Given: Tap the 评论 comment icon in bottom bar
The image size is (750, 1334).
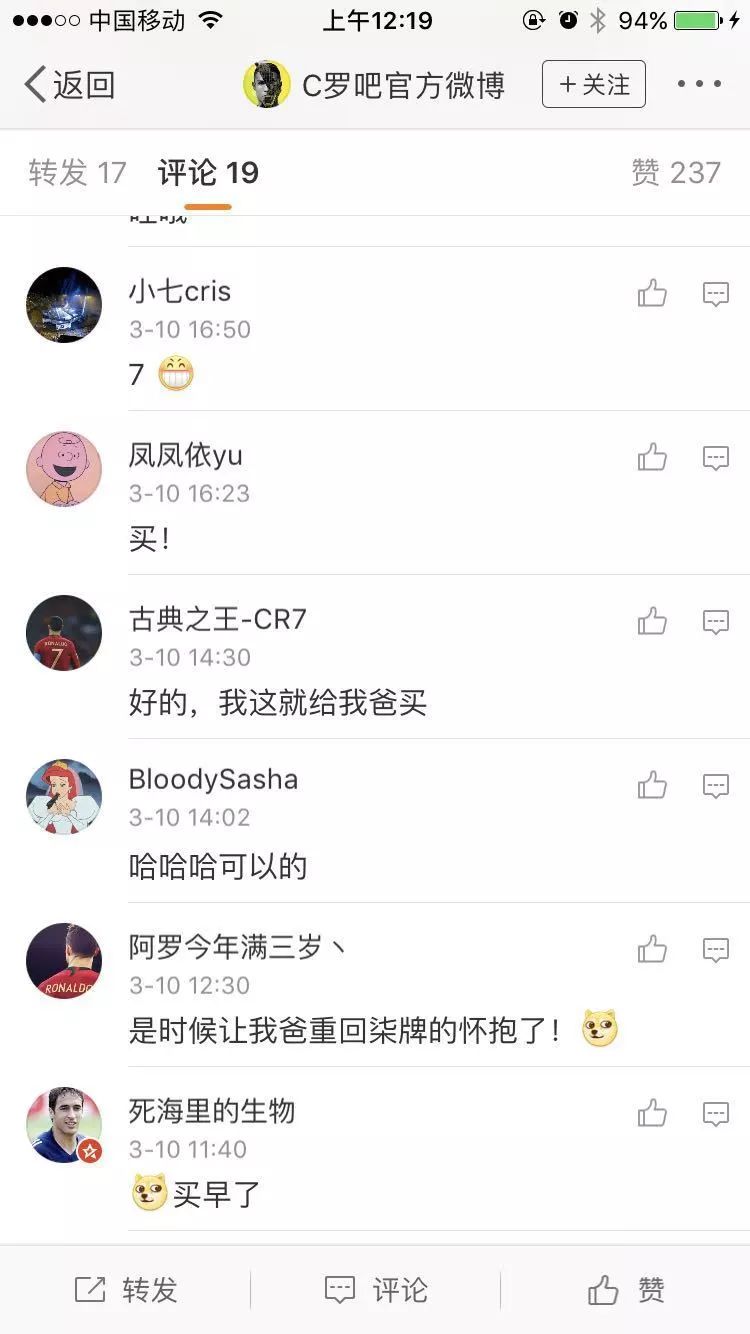Looking at the screenshot, I should click(x=375, y=1290).
